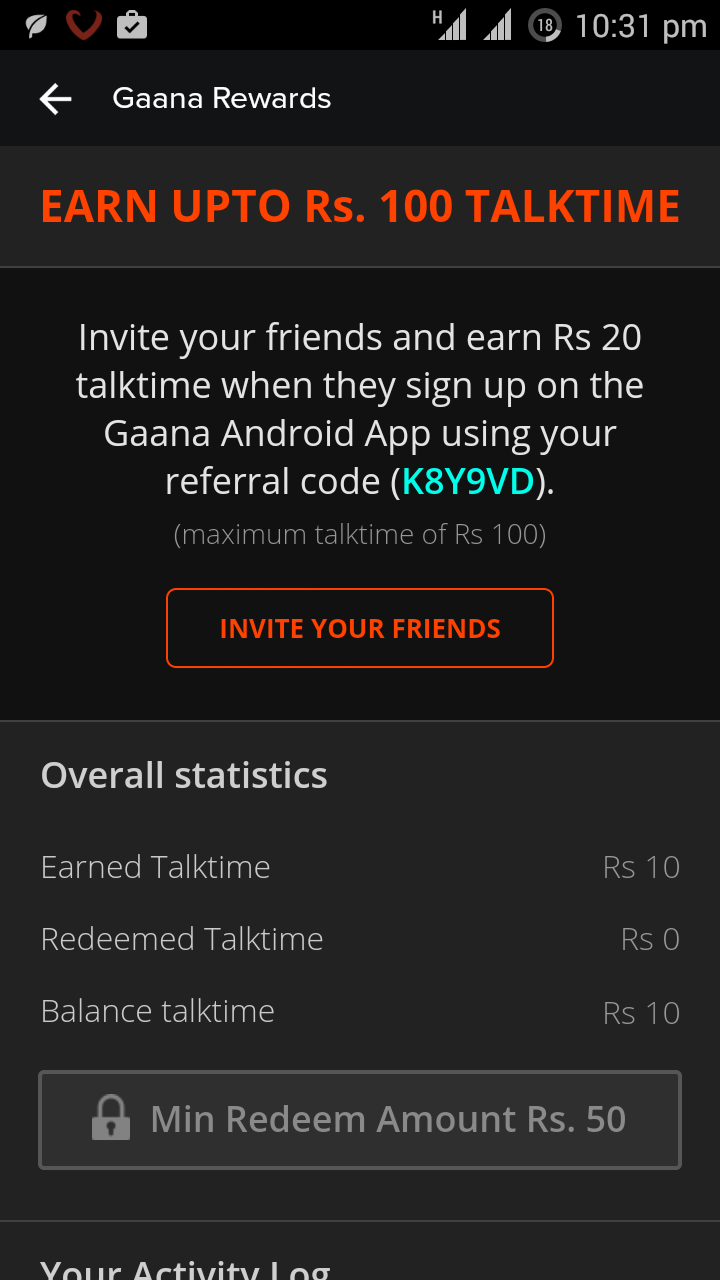Screen dimensions: 720x1280
Task: Go back from Gaana Rewards
Action: pyautogui.click(x=55, y=98)
